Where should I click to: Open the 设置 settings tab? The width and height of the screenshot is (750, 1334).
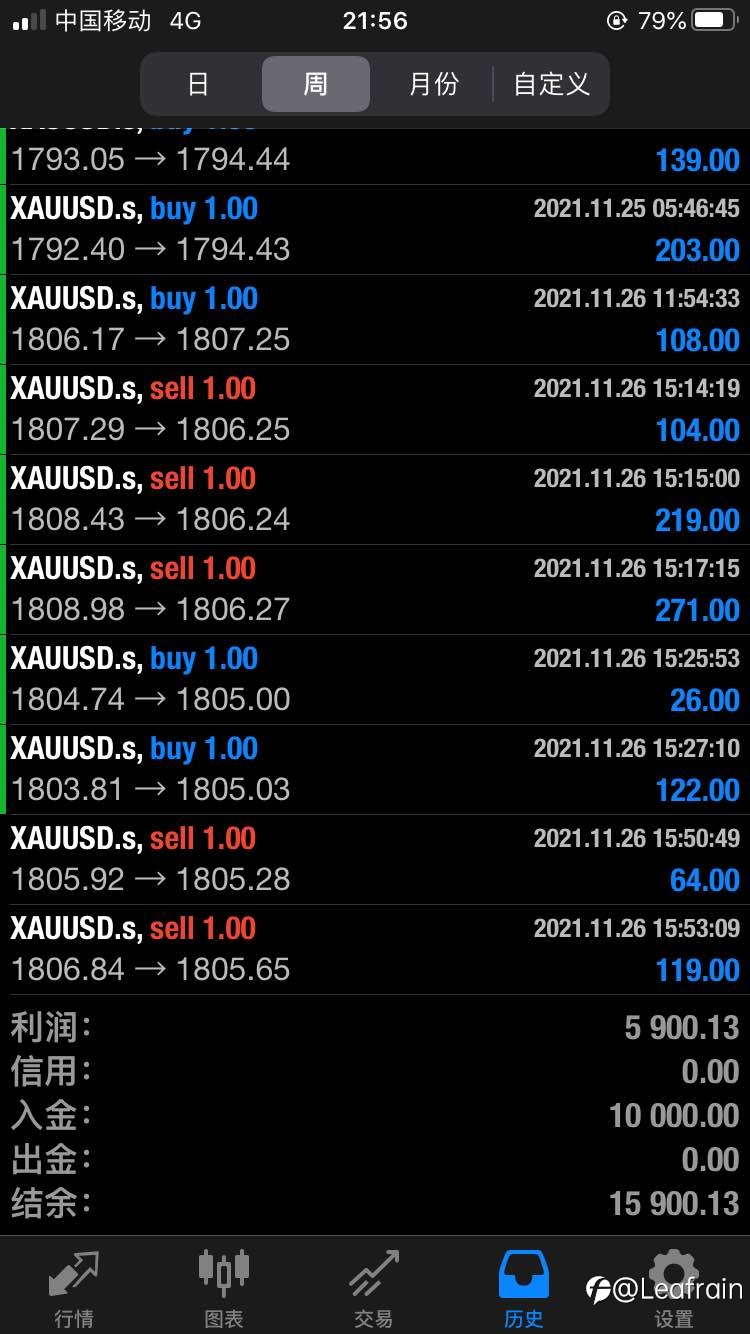coord(674,1288)
